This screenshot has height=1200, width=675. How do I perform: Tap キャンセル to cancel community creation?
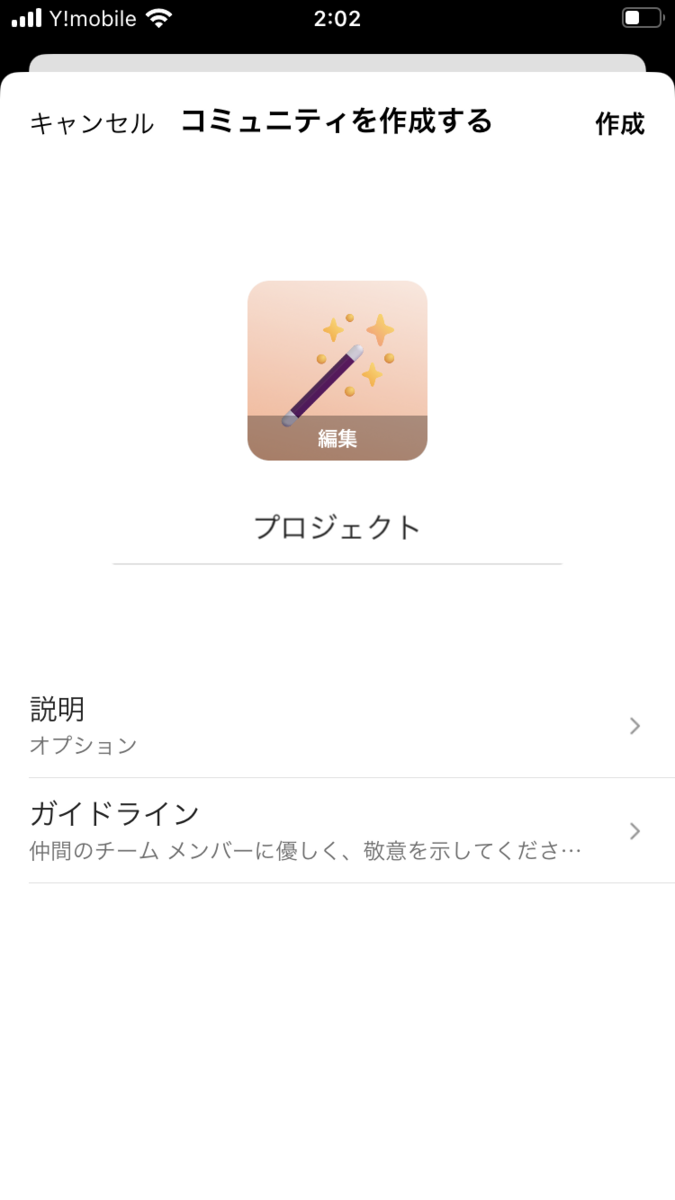click(92, 124)
